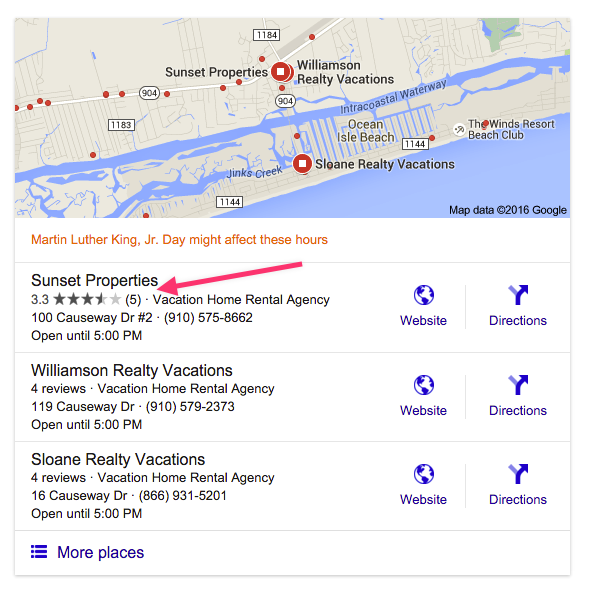Get directions to Sloane Realty Vacations
The height and width of the screenshot is (590, 612).
tap(517, 485)
